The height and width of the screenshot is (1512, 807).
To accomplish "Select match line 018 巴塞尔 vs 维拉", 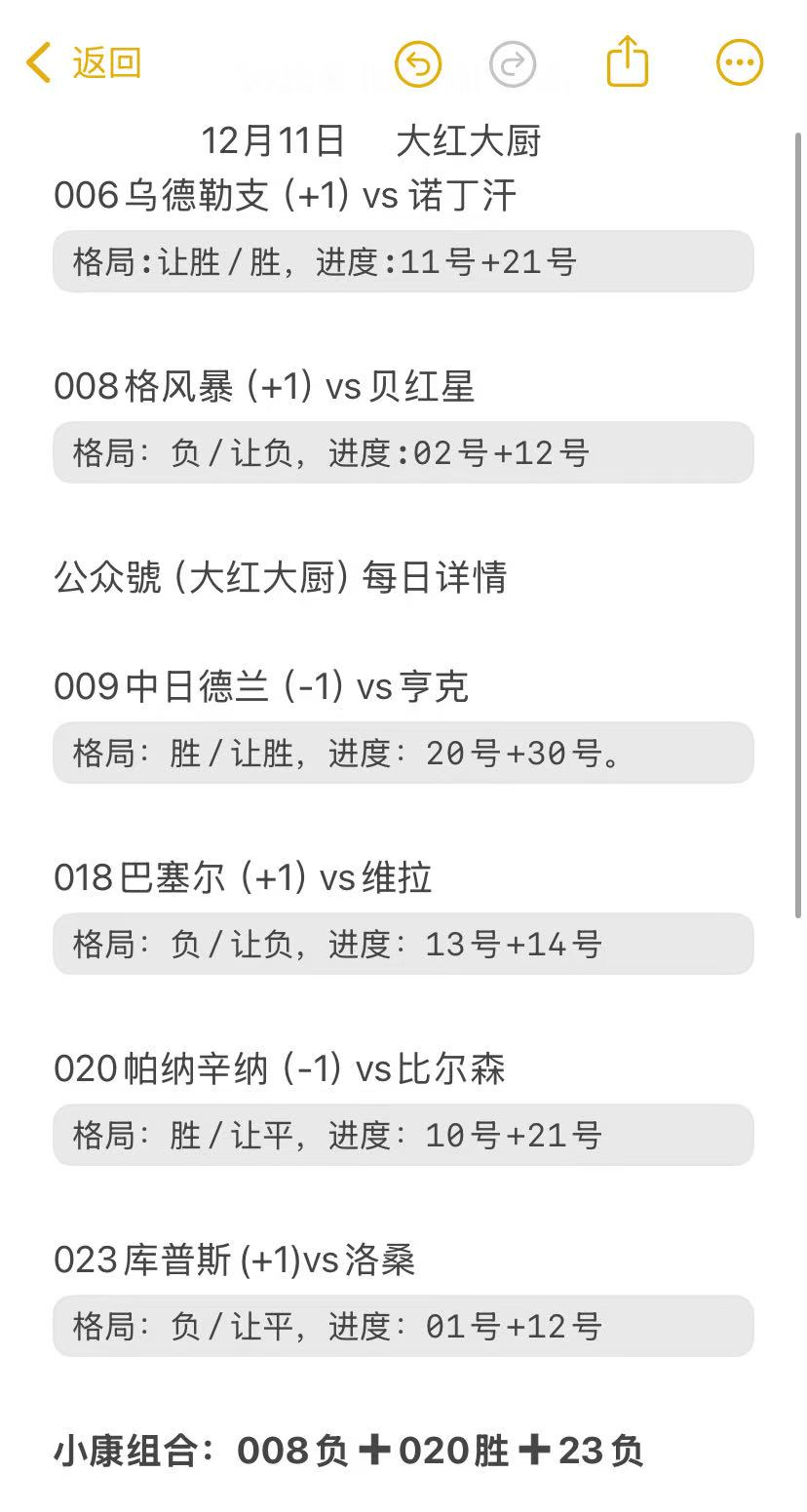I will (244, 876).
